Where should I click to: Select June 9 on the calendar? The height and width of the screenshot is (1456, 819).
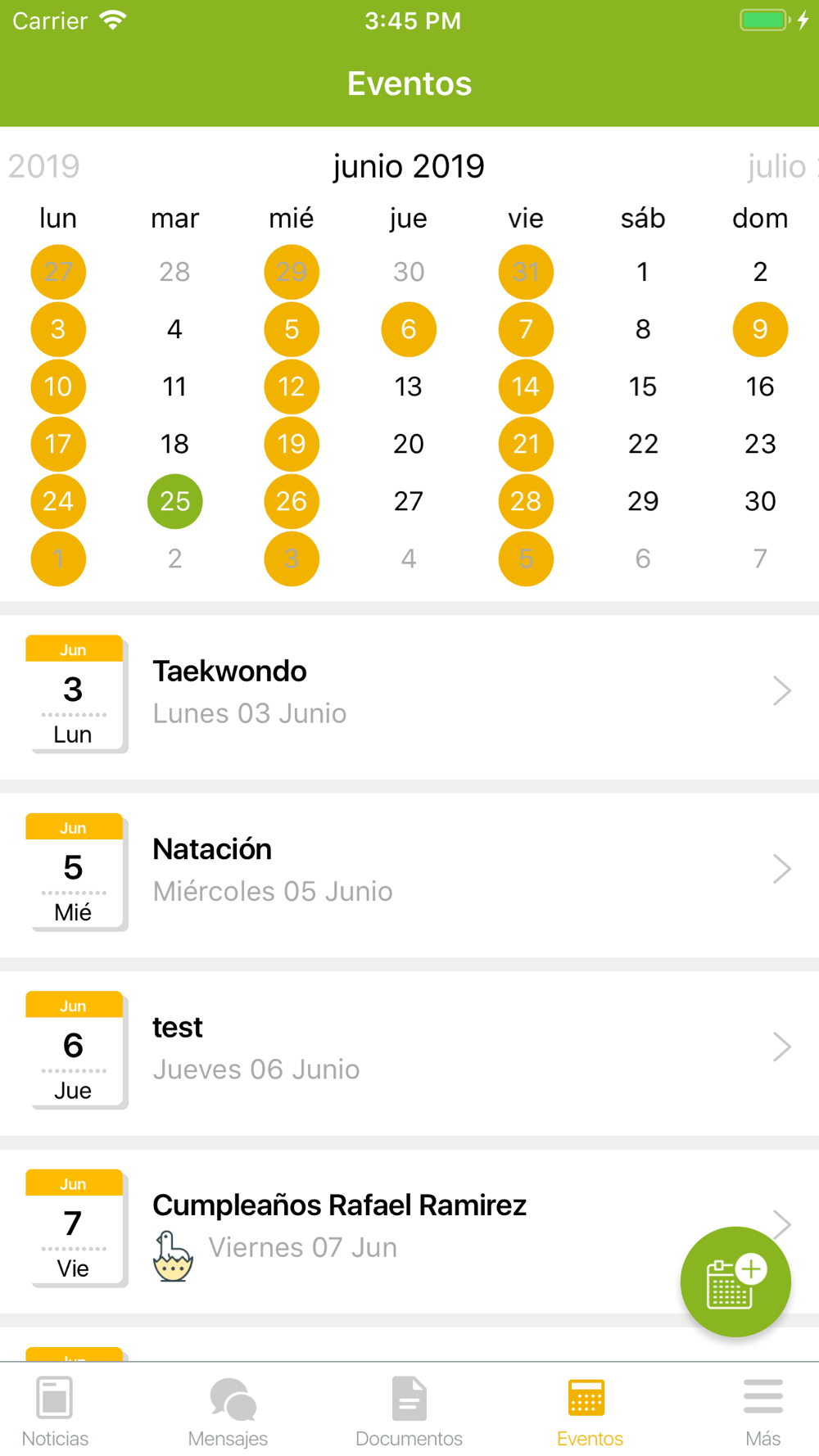760,329
